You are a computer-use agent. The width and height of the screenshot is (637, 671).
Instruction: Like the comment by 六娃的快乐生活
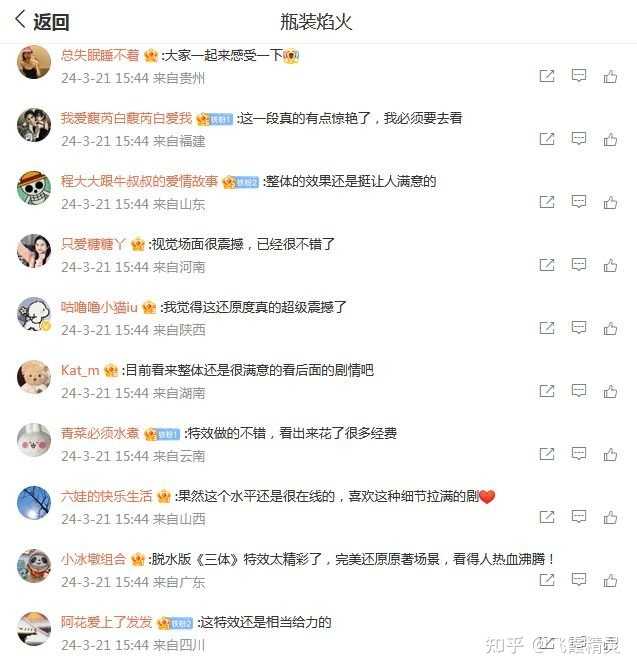[x=610, y=517]
